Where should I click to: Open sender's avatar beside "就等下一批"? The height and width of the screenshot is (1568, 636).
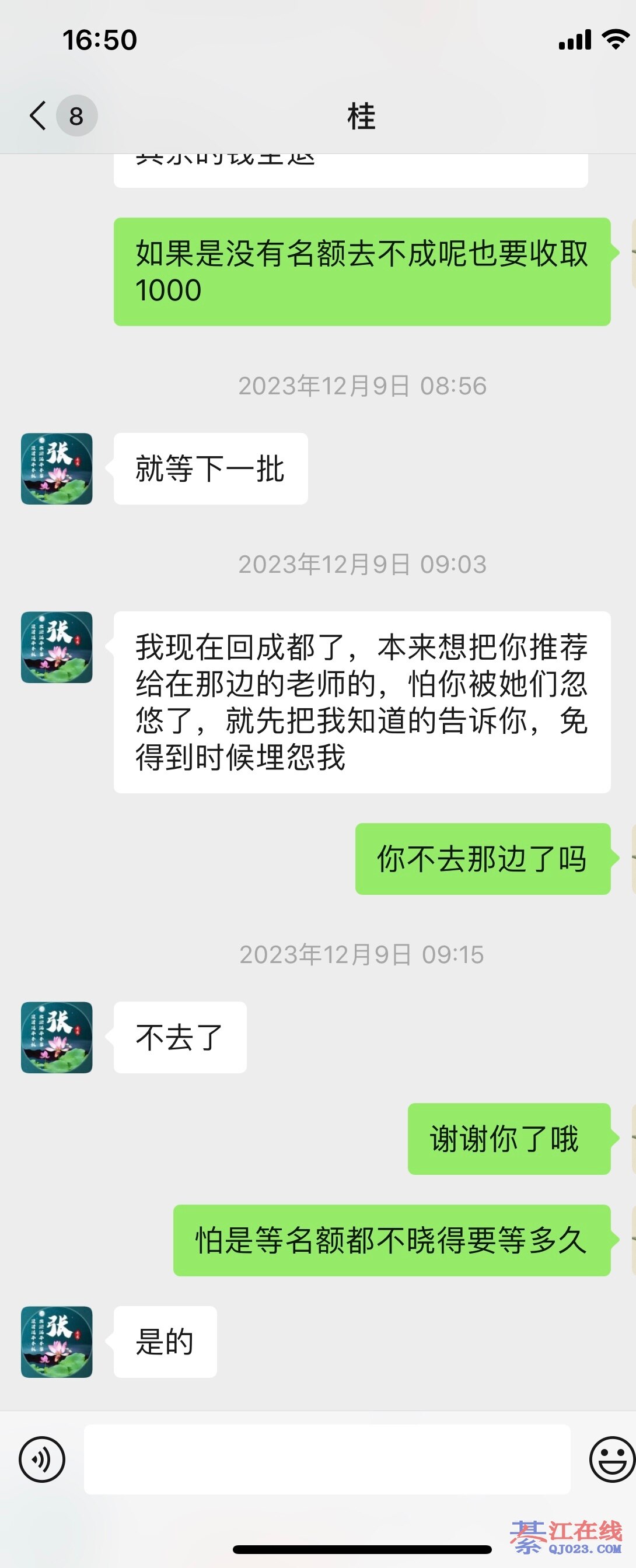(57, 468)
